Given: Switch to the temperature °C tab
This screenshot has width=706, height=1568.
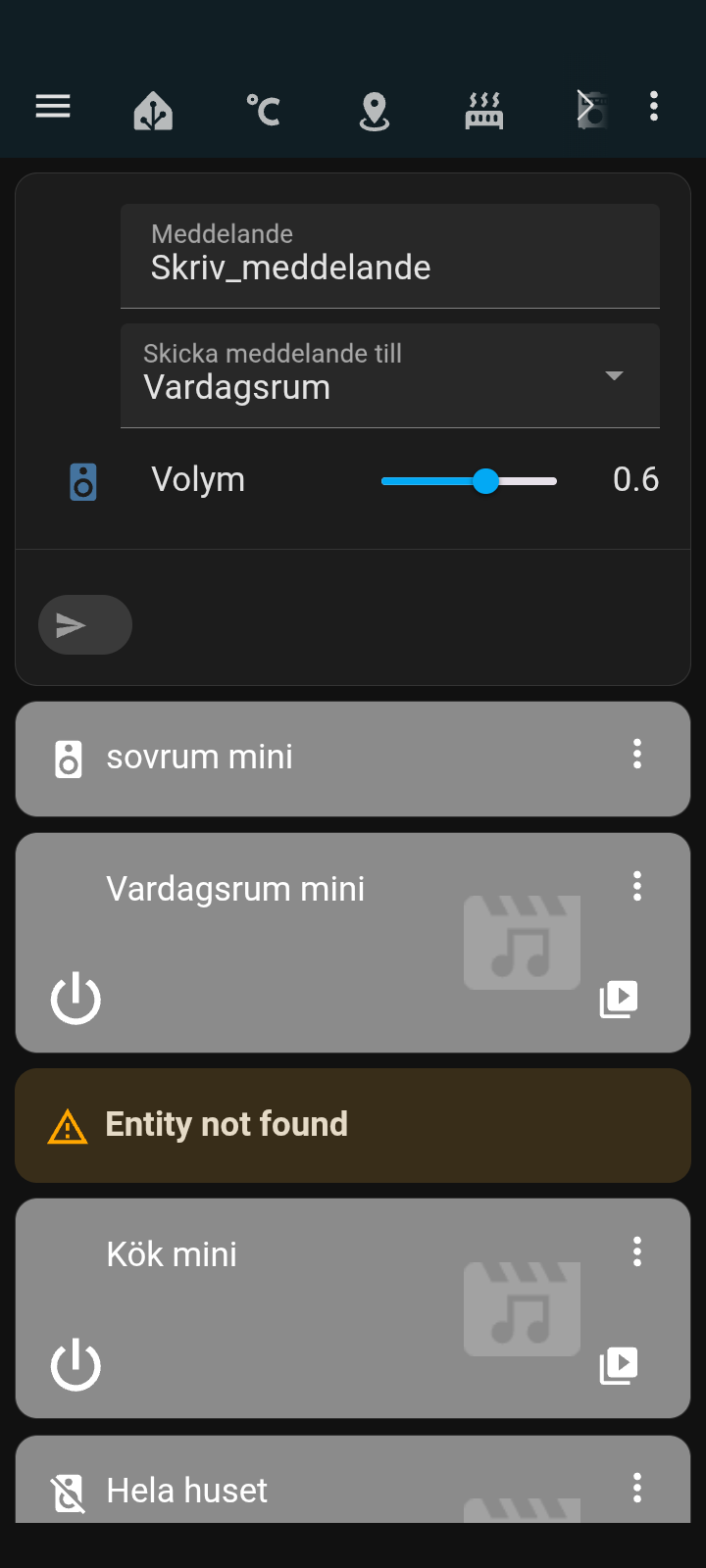Looking at the screenshot, I should [263, 111].
